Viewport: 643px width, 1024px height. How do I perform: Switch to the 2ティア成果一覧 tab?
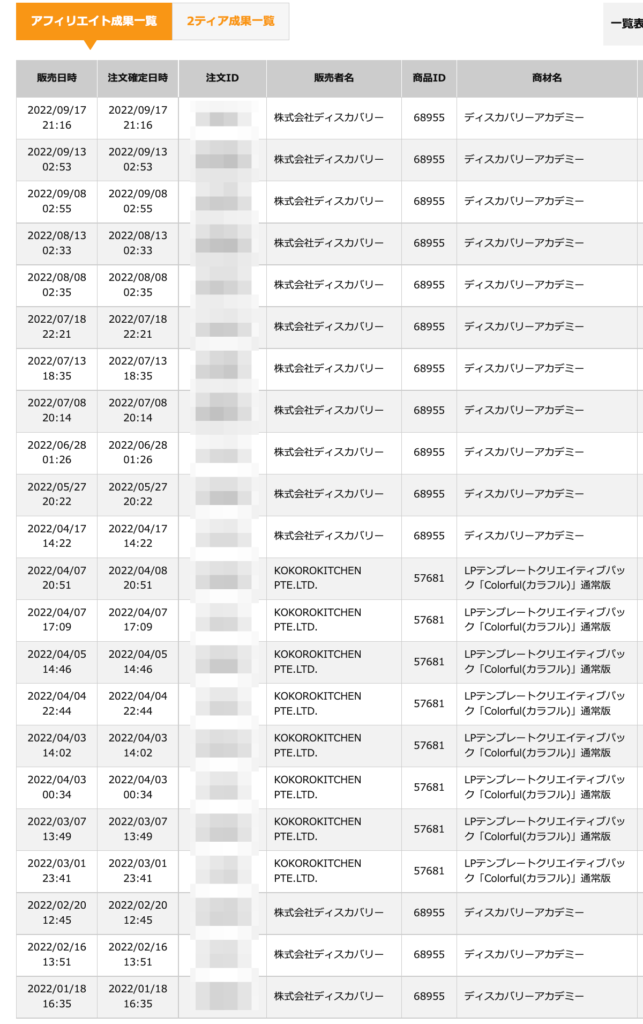click(x=230, y=21)
